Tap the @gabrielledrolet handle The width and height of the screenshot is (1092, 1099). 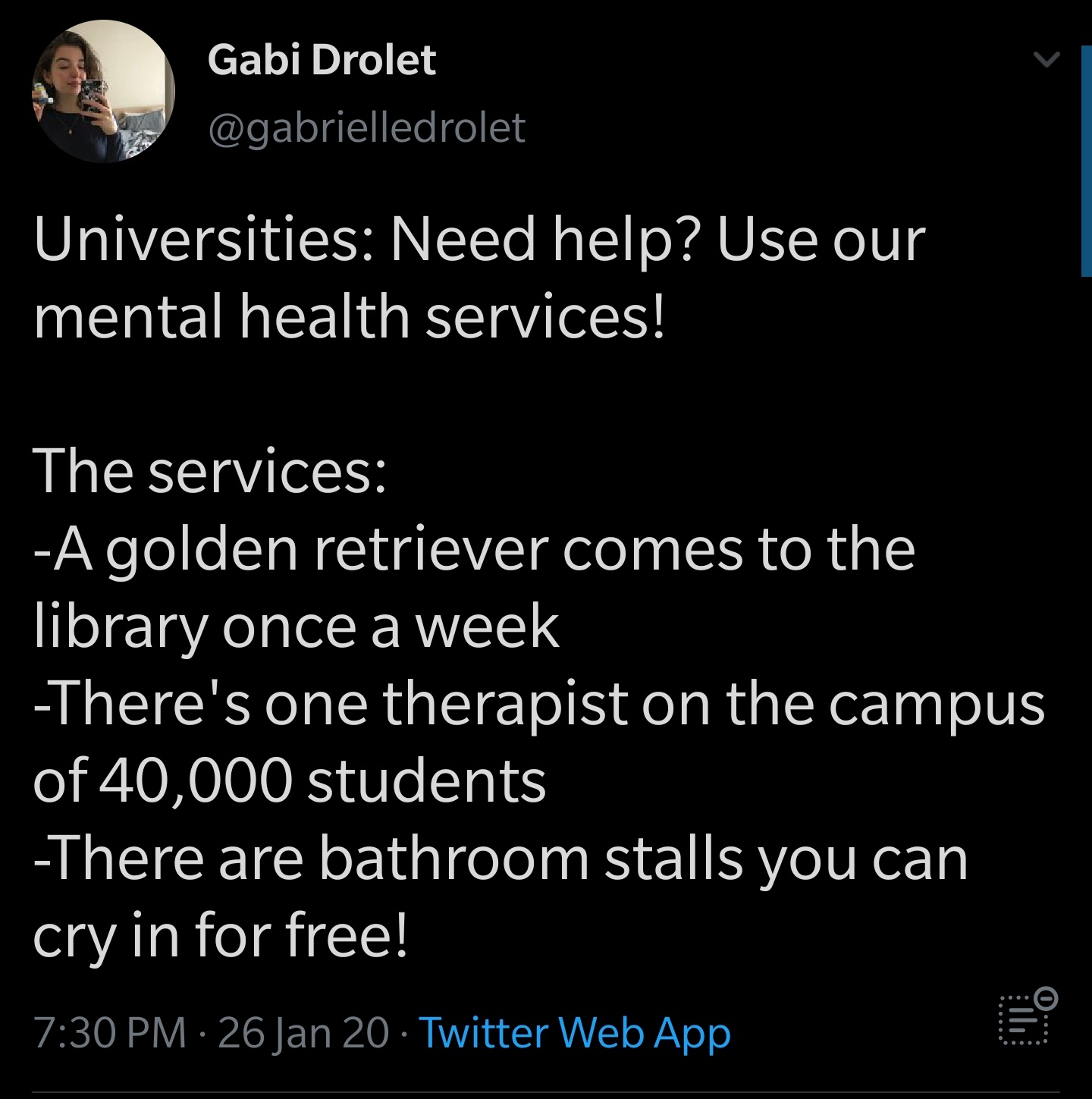tap(366, 127)
